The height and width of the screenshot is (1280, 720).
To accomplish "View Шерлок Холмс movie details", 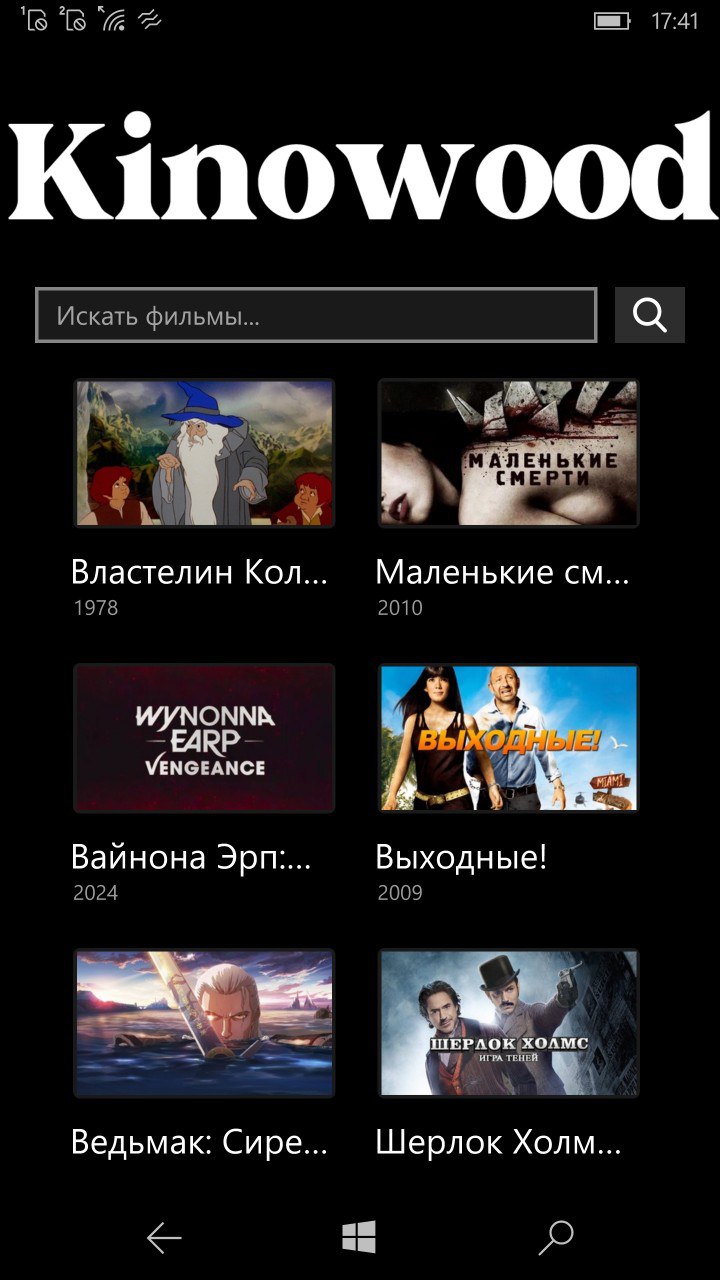I will (x=508, y=1023).
